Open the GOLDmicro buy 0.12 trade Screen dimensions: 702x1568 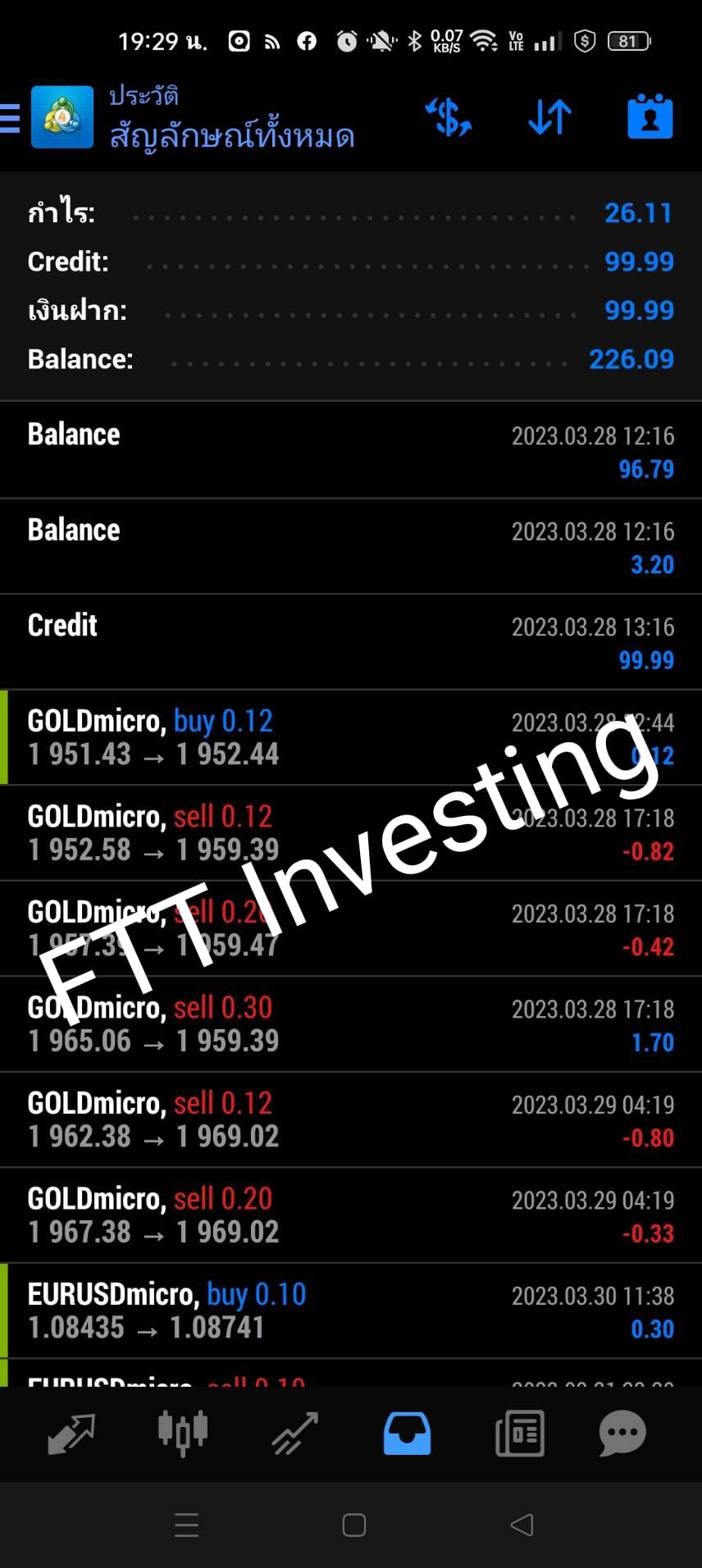click(351, 737)
